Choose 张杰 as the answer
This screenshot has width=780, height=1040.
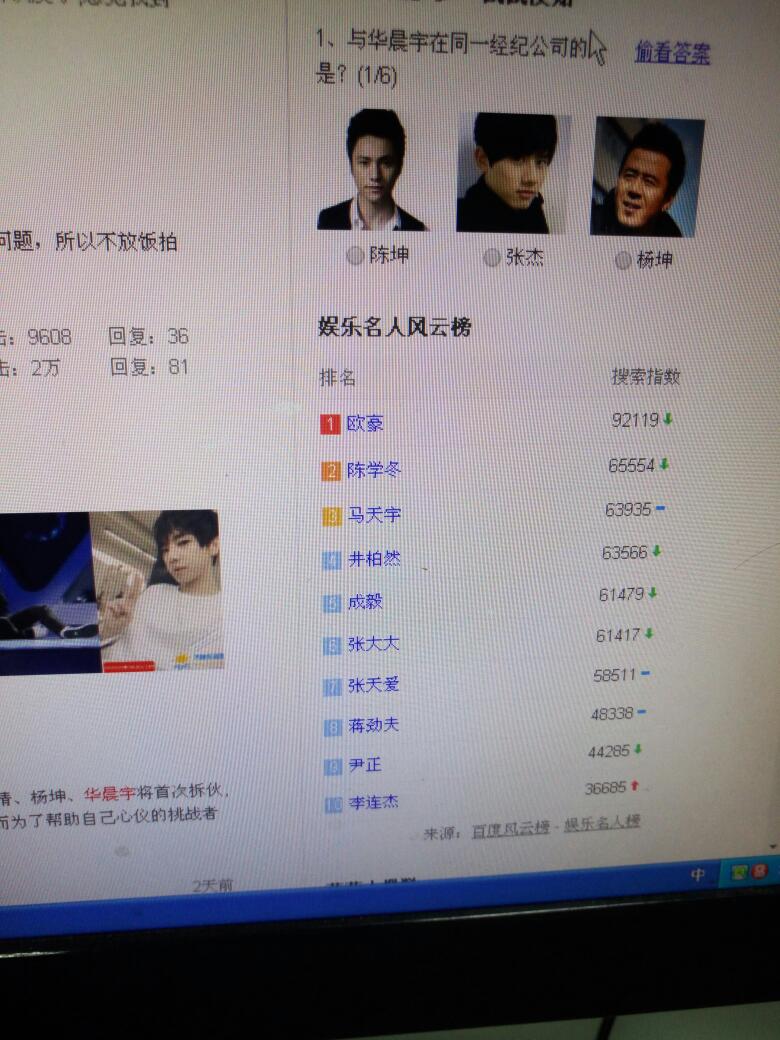tap(491, 258)
